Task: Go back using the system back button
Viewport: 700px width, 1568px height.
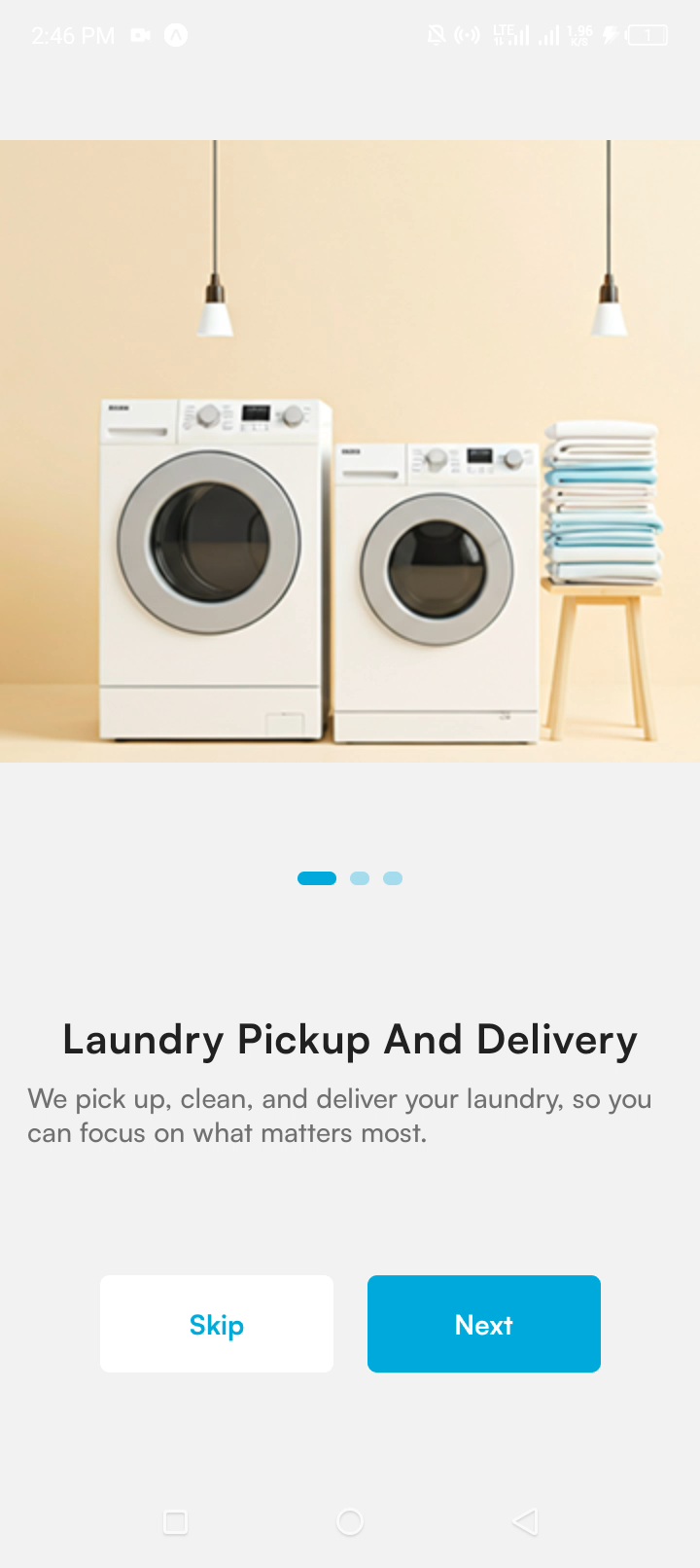Action: point(525,1521)
